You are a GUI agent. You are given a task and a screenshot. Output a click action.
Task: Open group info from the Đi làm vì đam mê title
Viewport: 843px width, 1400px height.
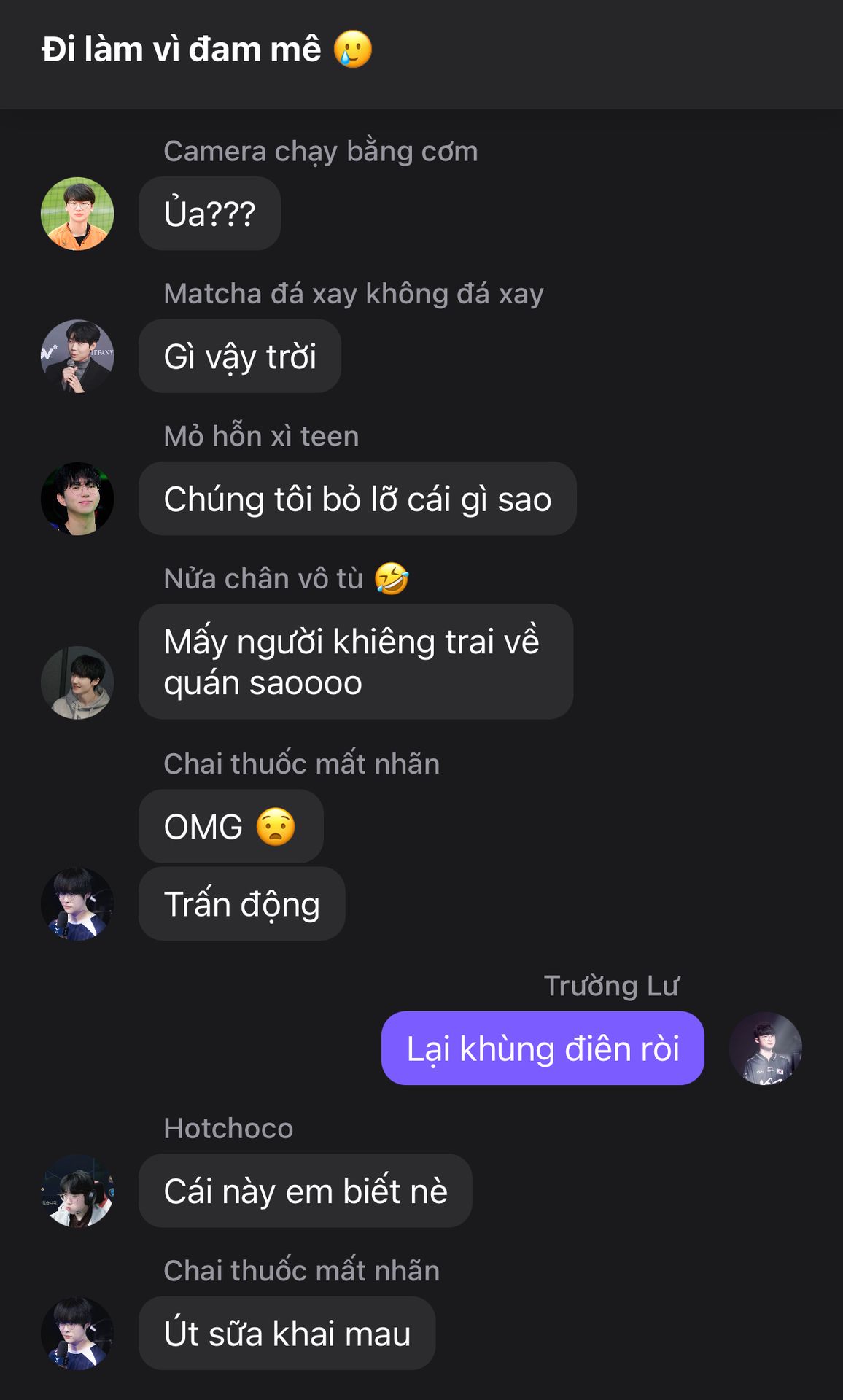206,50
